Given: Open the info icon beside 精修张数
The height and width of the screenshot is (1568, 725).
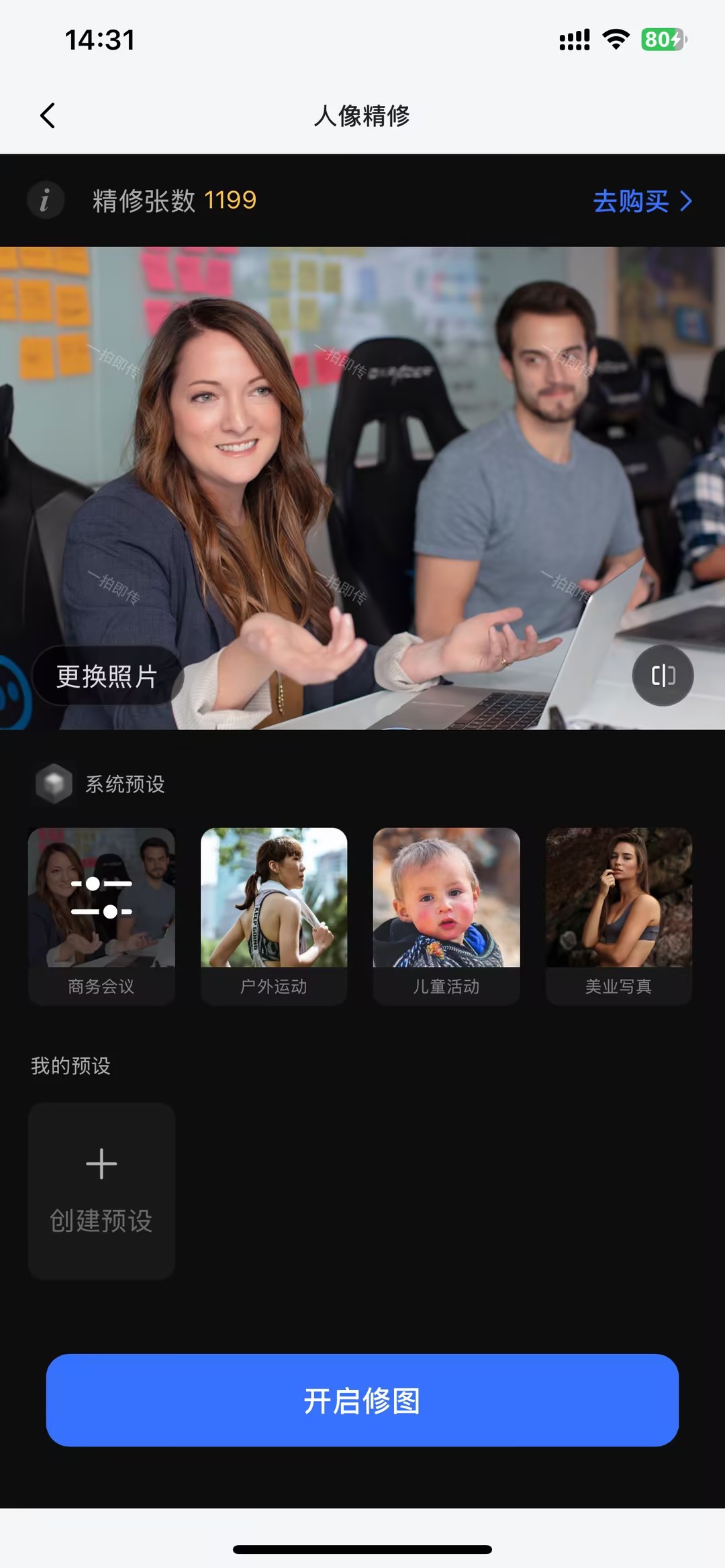Looking at the screenshot, I should click(x=45, y=201).
